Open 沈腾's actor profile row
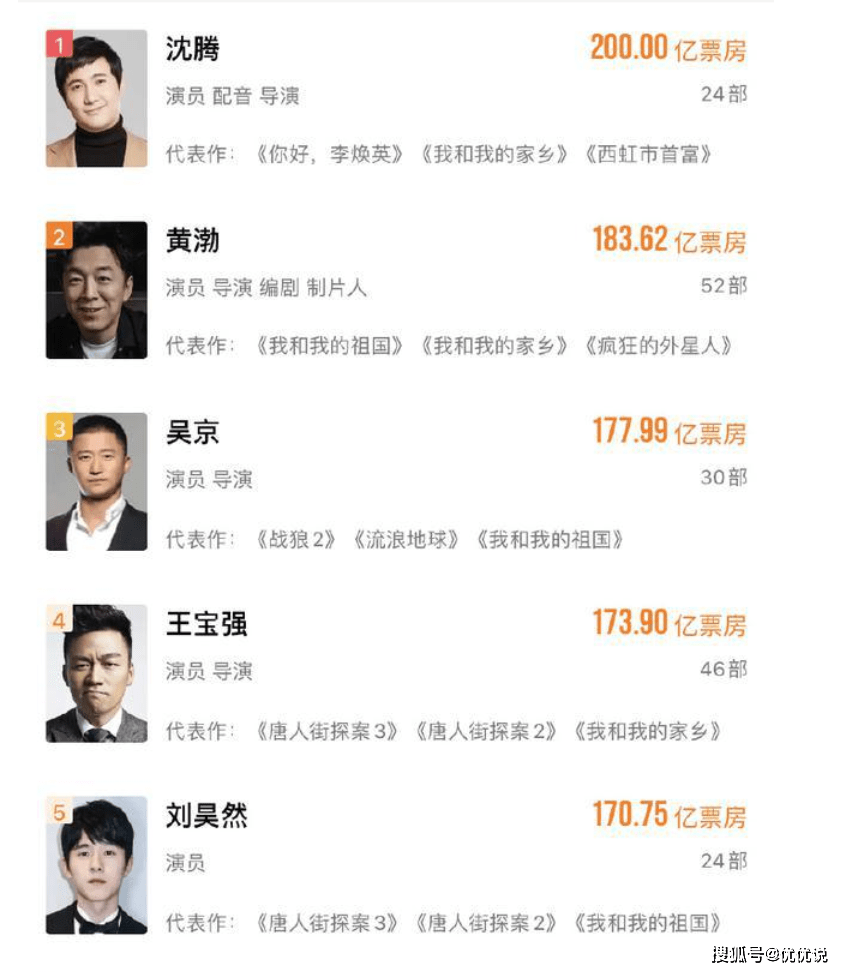The width and height of the screenshot is (844, 972). click(x=193, y=49)
